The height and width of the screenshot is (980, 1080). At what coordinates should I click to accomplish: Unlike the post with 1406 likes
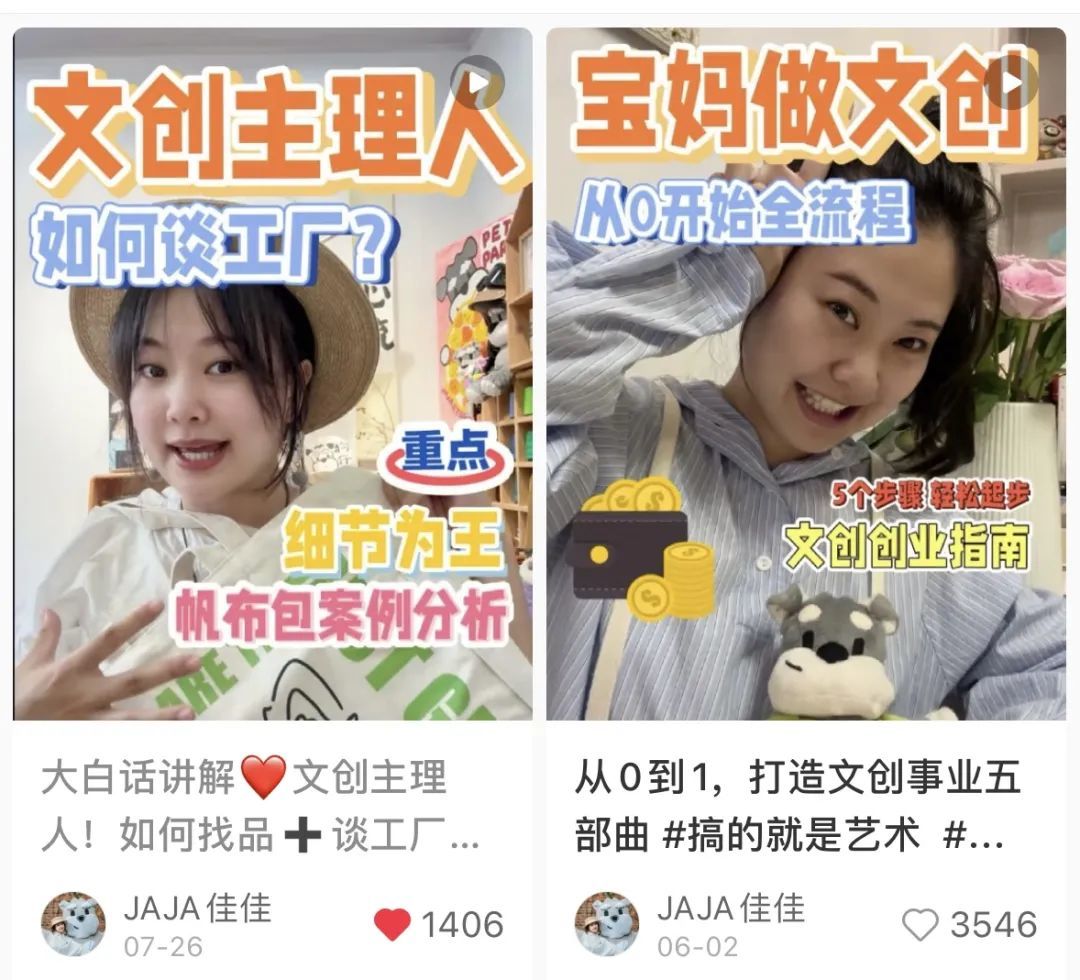[x=392, y=925]
